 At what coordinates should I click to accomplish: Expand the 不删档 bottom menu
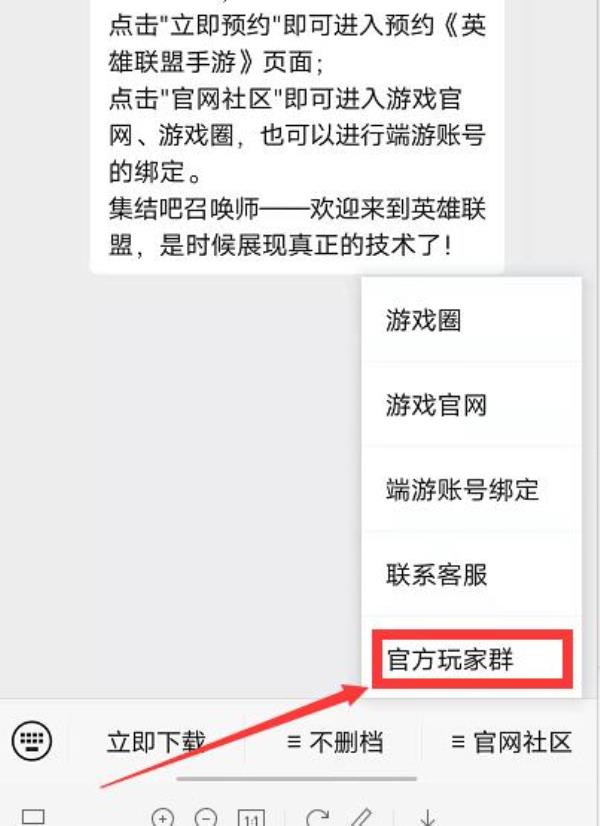tap(334, 742)
